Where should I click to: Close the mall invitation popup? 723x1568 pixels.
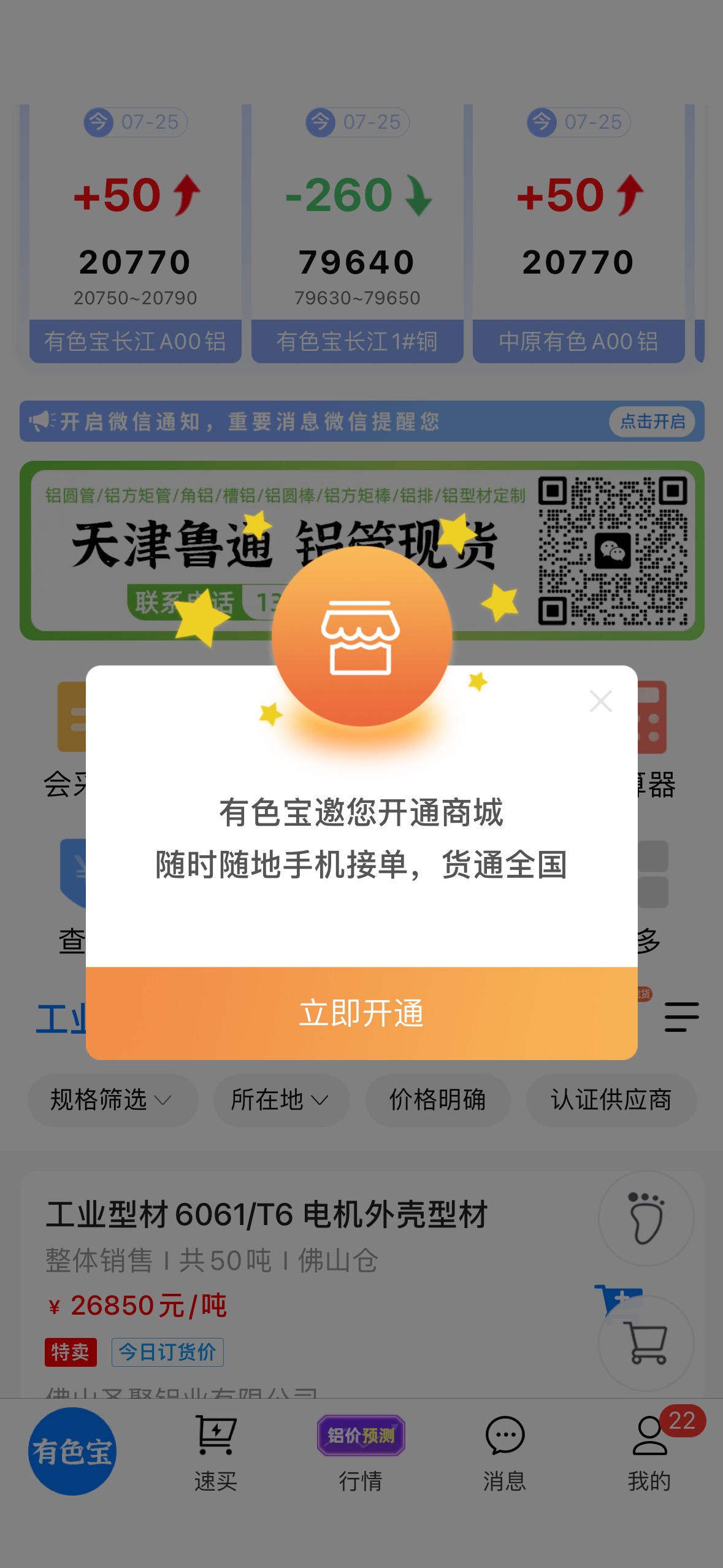click(x=600, y=701)
